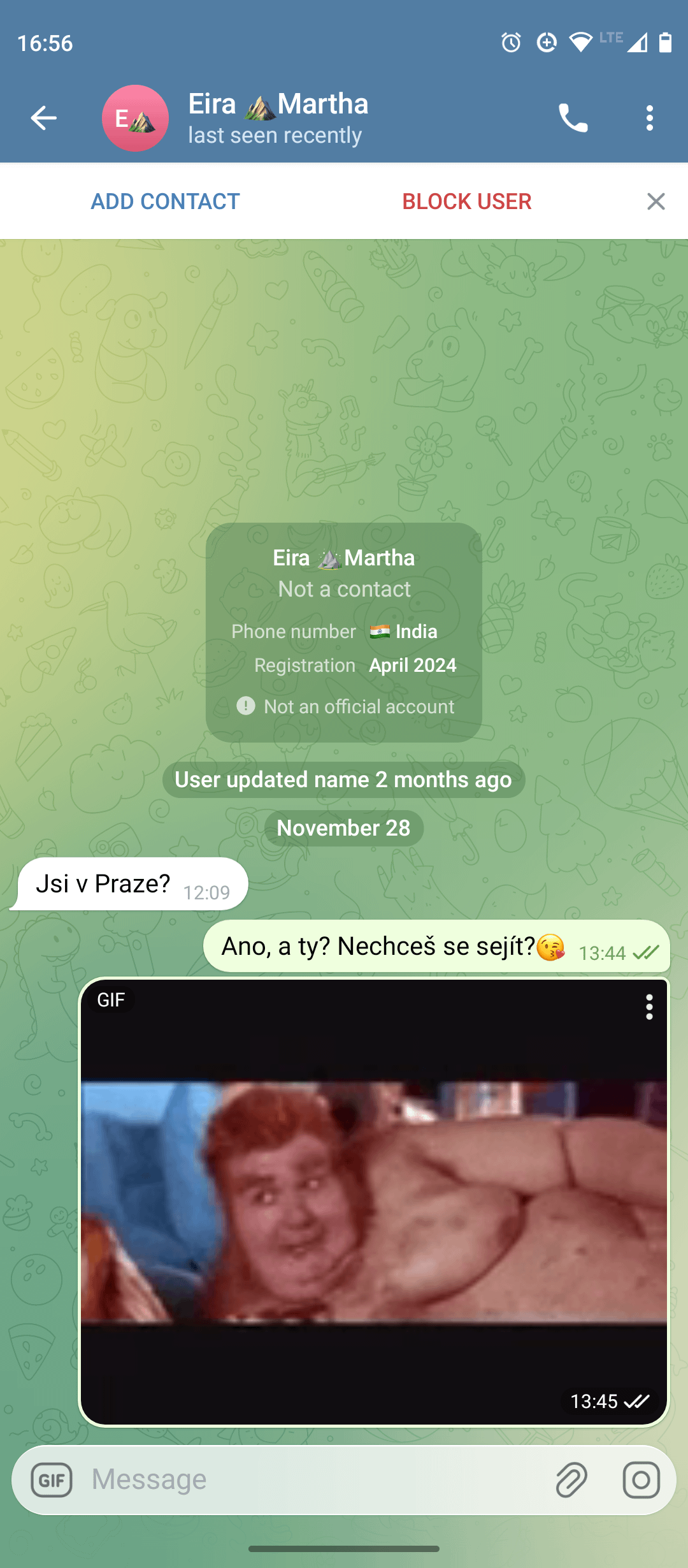Open the GIF picker in message bar
688x1568 pixels.
[x=52, y=1479]
